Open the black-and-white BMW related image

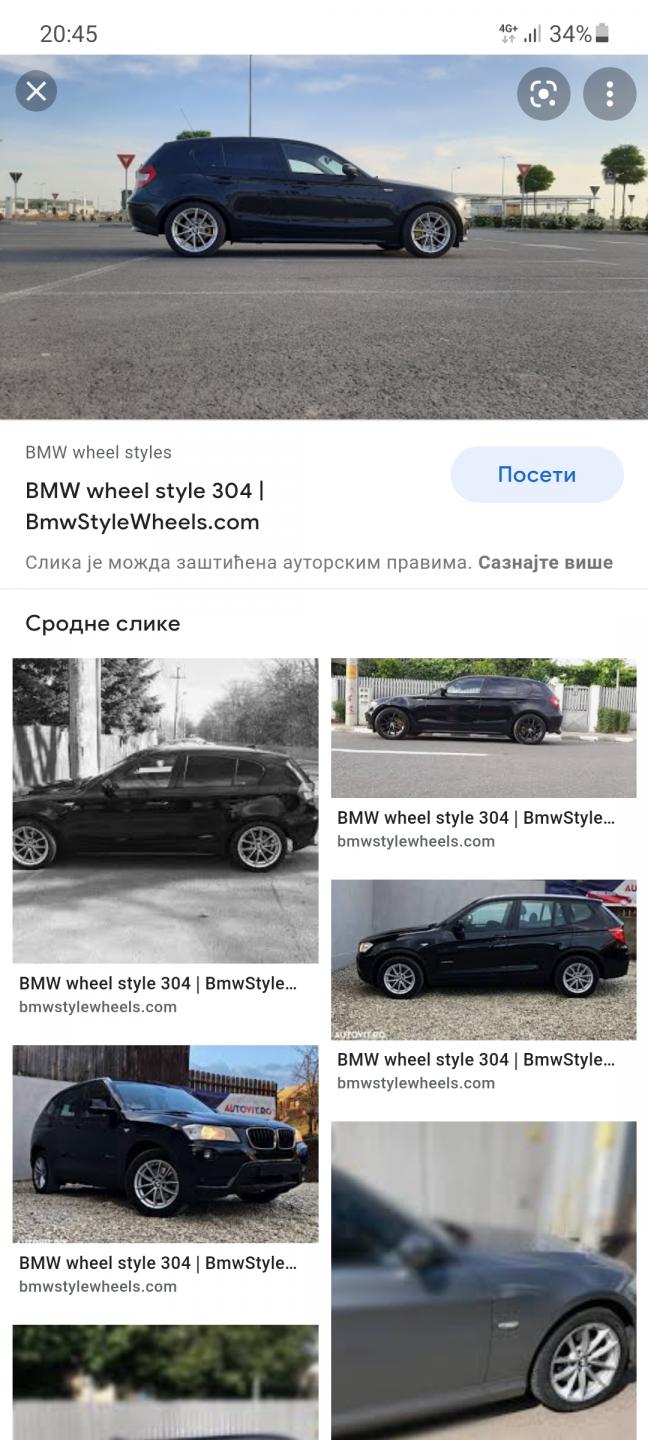click(x=165, y=810)
